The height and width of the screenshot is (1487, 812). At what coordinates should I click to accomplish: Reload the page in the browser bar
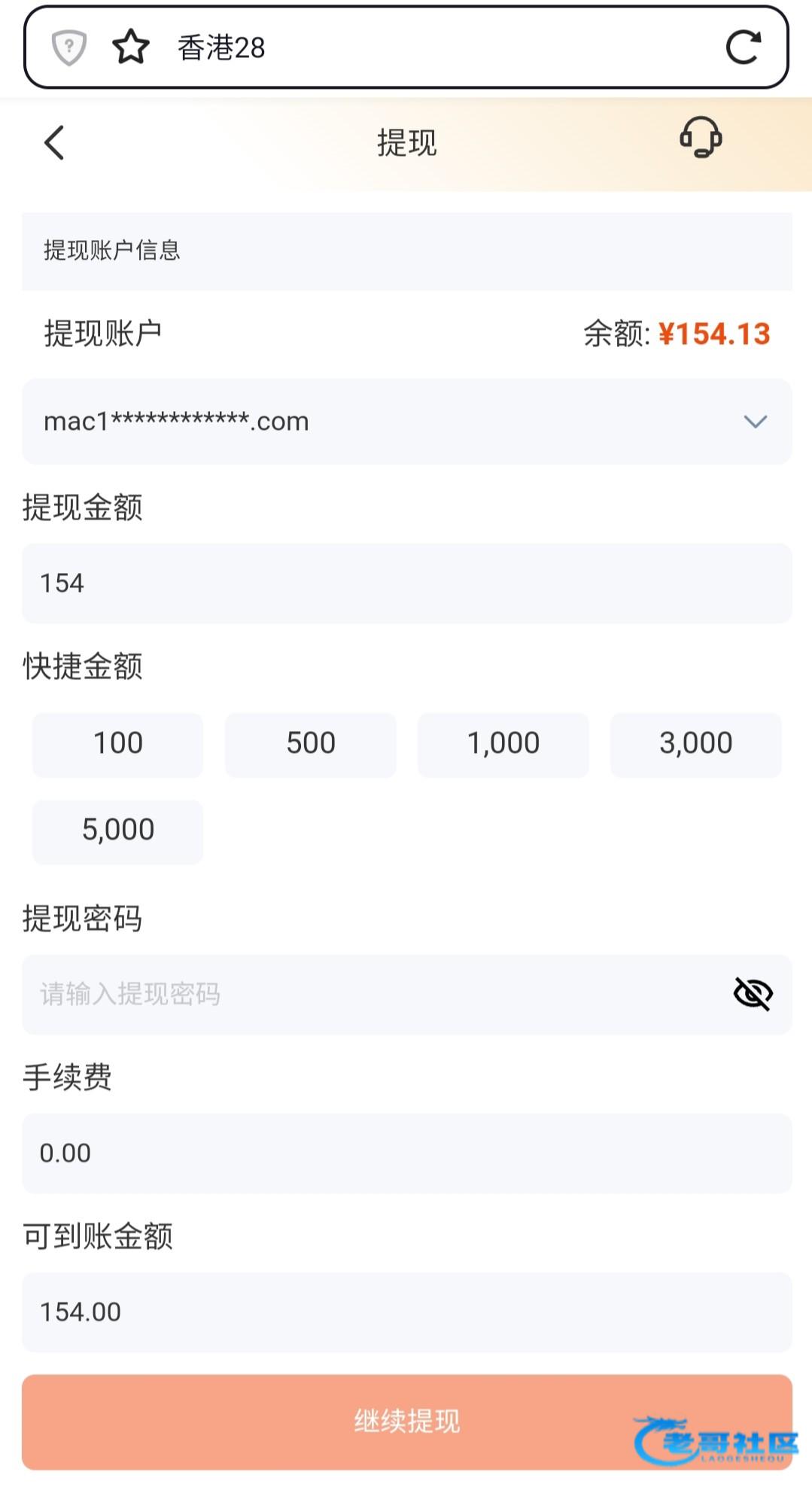743,47
